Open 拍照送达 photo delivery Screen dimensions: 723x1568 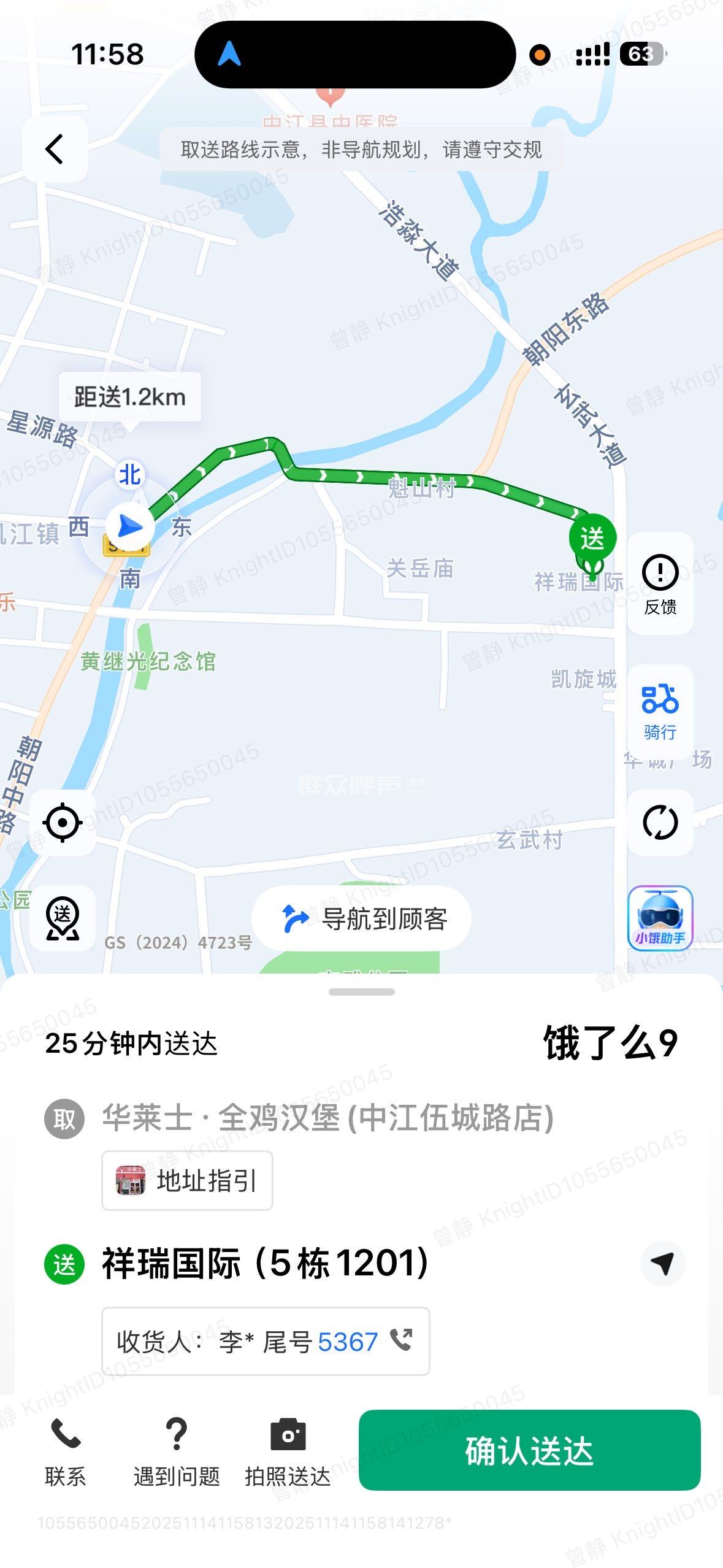coord(288,1451)
